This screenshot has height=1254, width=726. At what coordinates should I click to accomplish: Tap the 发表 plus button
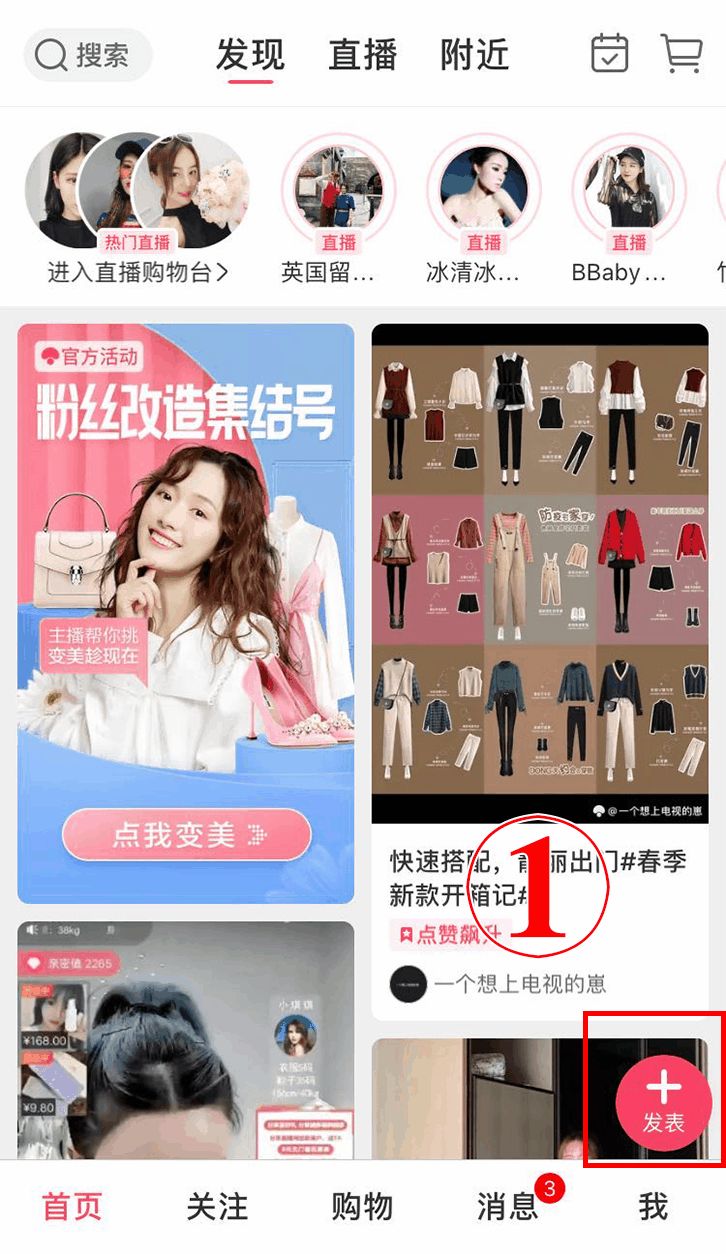pyautogui.click(x=663, y=1102)
